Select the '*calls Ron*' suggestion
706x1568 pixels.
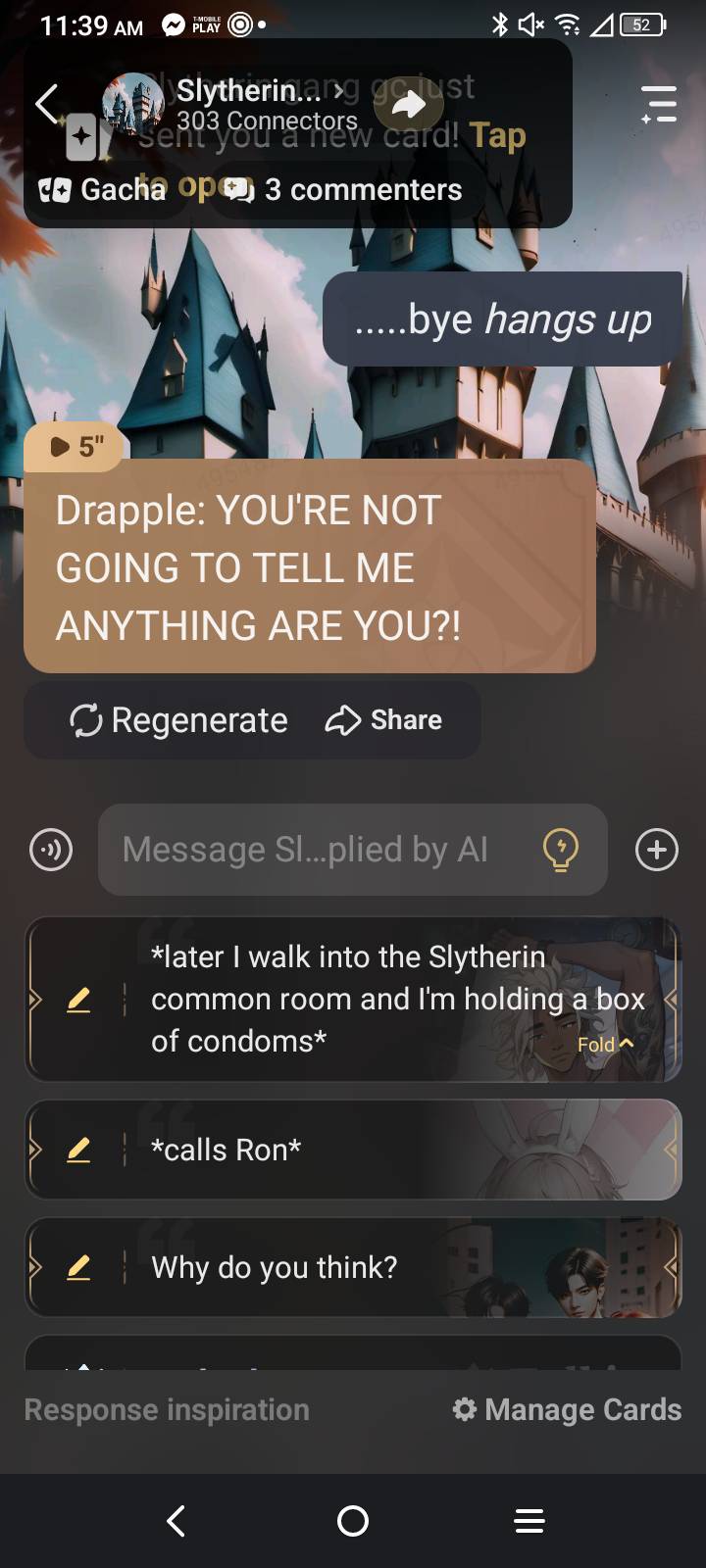[x=392, y=1150]
